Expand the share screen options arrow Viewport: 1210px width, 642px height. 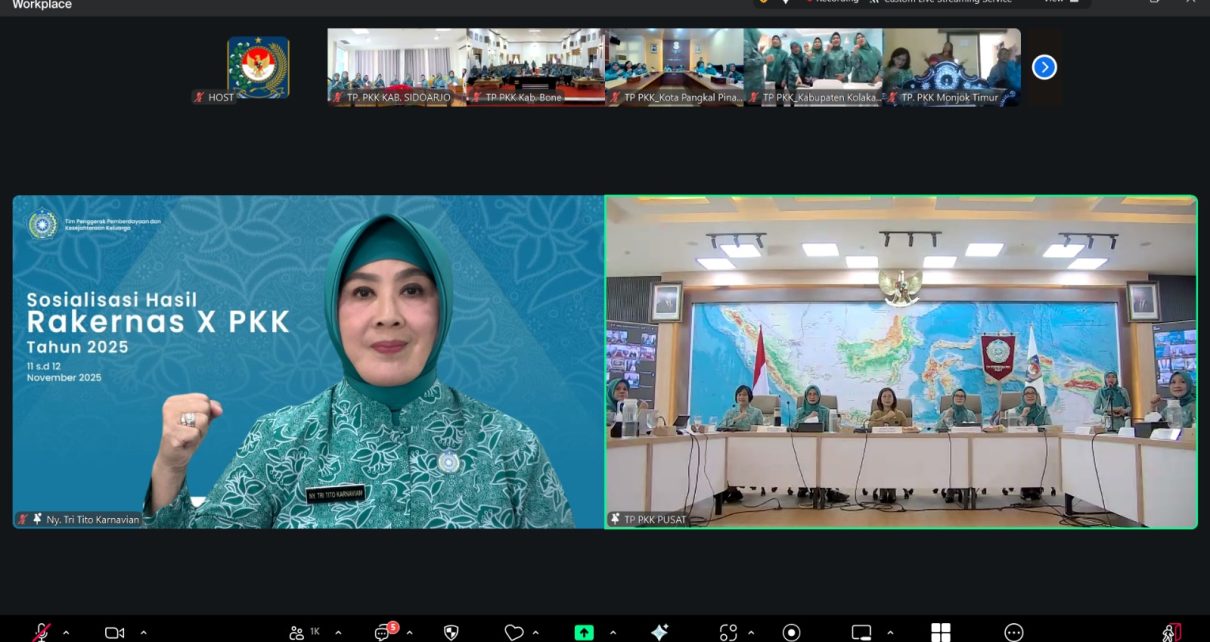(x=612, y=633)
